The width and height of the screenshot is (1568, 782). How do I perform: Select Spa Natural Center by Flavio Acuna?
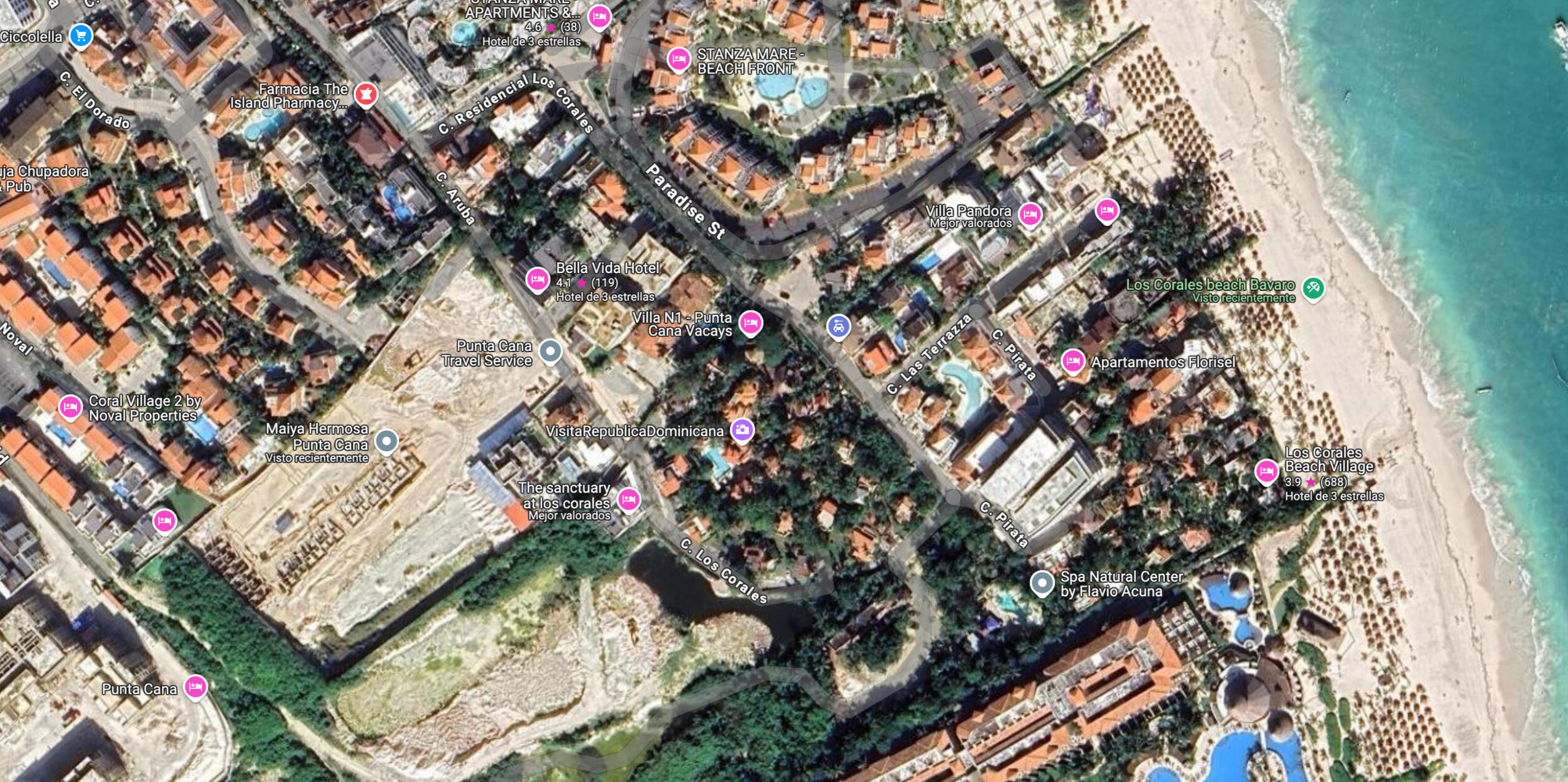click(x=1042, y=583)
